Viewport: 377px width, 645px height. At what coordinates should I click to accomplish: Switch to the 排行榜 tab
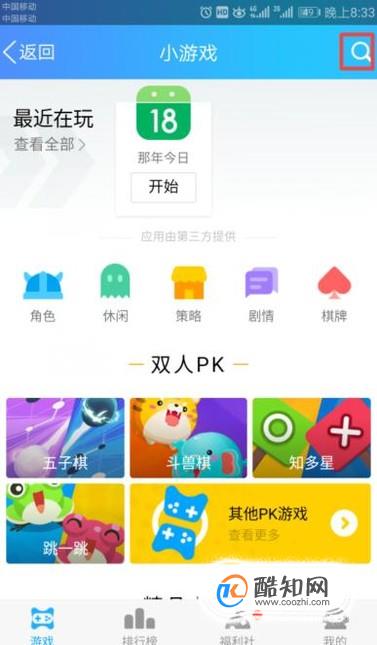[x=139, y=625]
